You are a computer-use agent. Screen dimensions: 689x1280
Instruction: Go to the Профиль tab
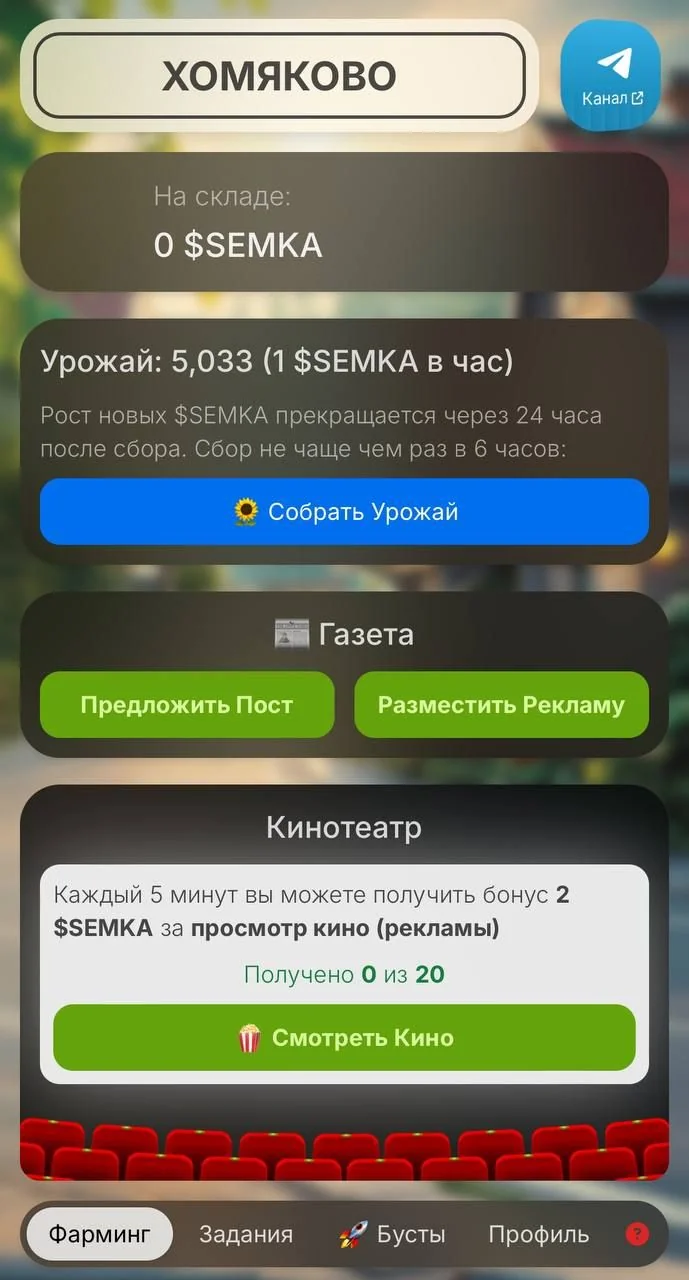[539, 1234]
